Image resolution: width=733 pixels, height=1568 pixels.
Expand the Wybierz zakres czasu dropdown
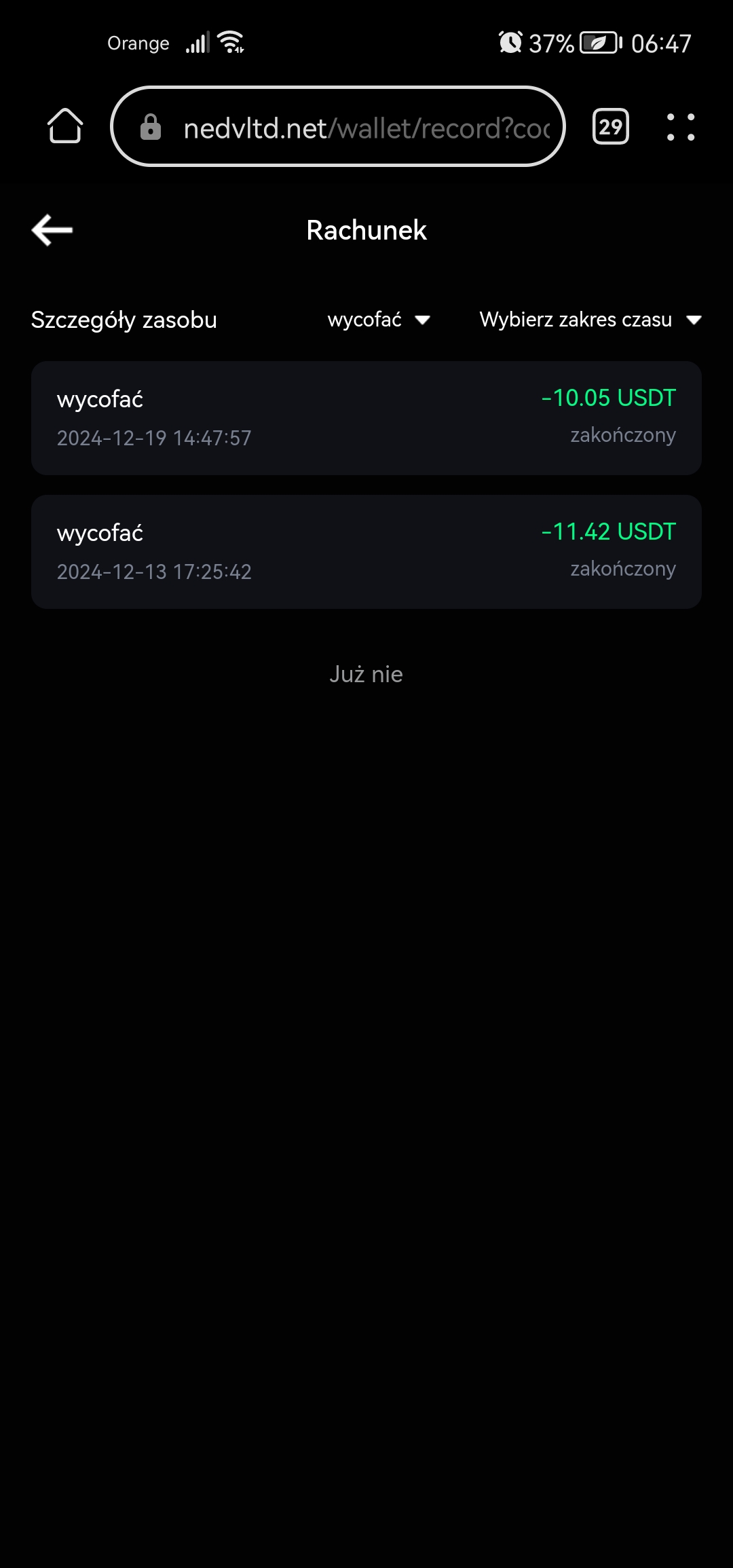[590, 320]
